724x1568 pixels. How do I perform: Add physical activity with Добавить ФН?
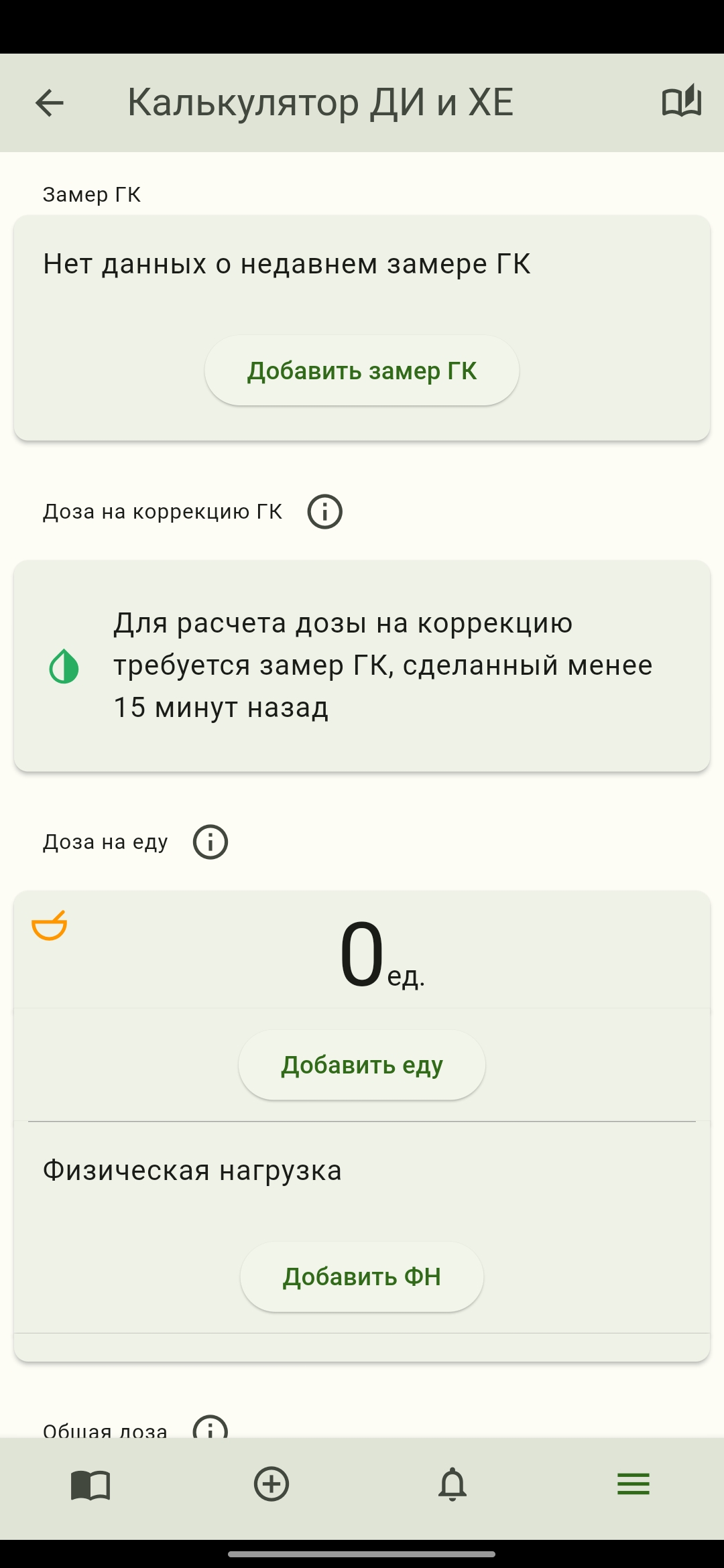[362, 1277]
